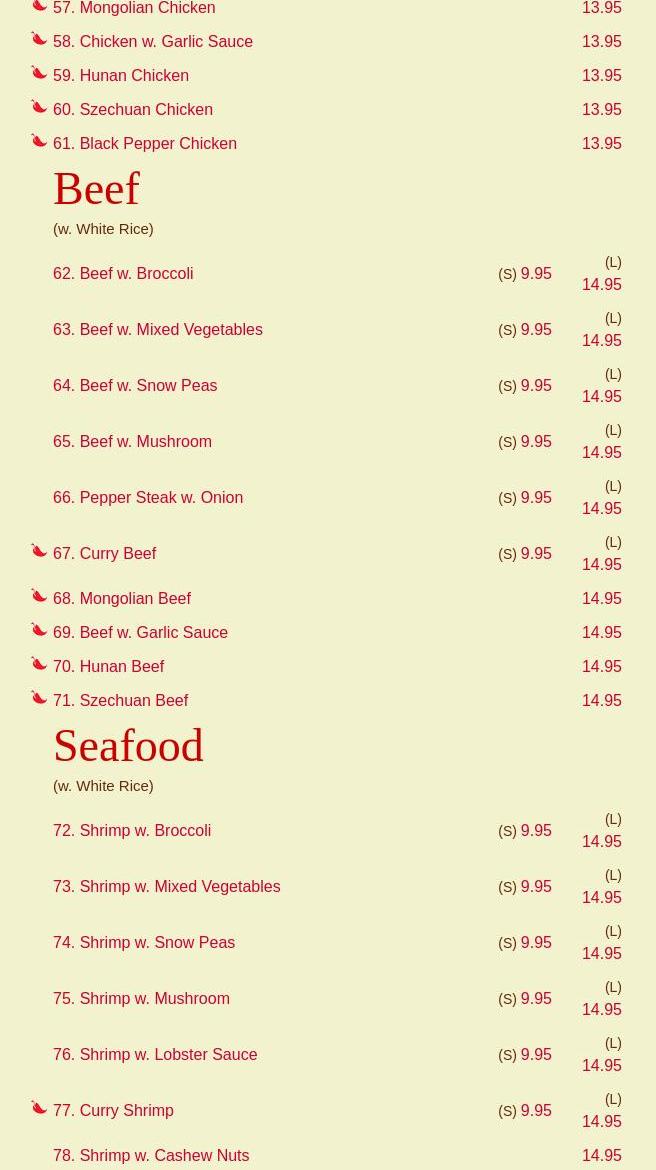Select Shrimp w. Cashew Nuts
656x1170 pixels.
click(x=151, y=1155)
